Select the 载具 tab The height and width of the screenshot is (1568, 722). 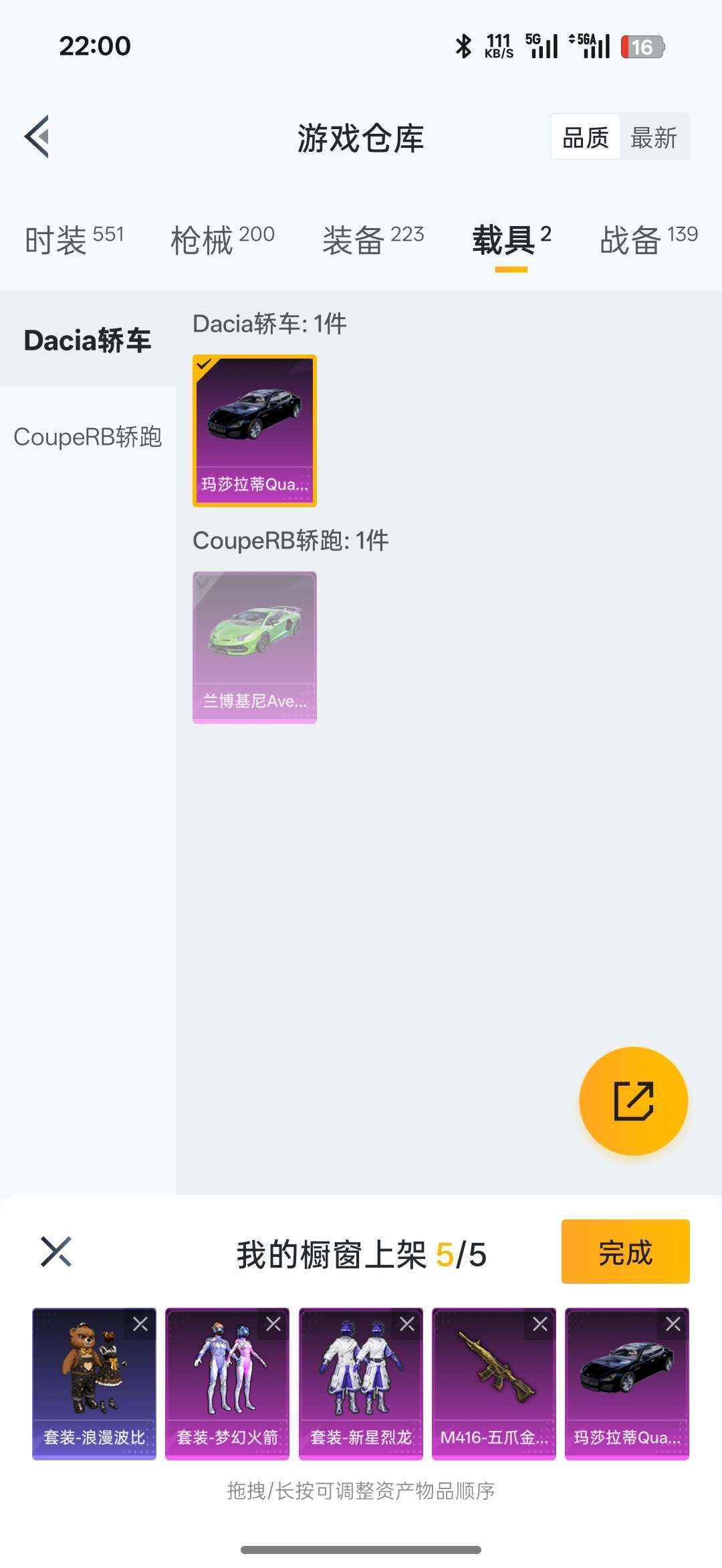click(x=511, y=239)
